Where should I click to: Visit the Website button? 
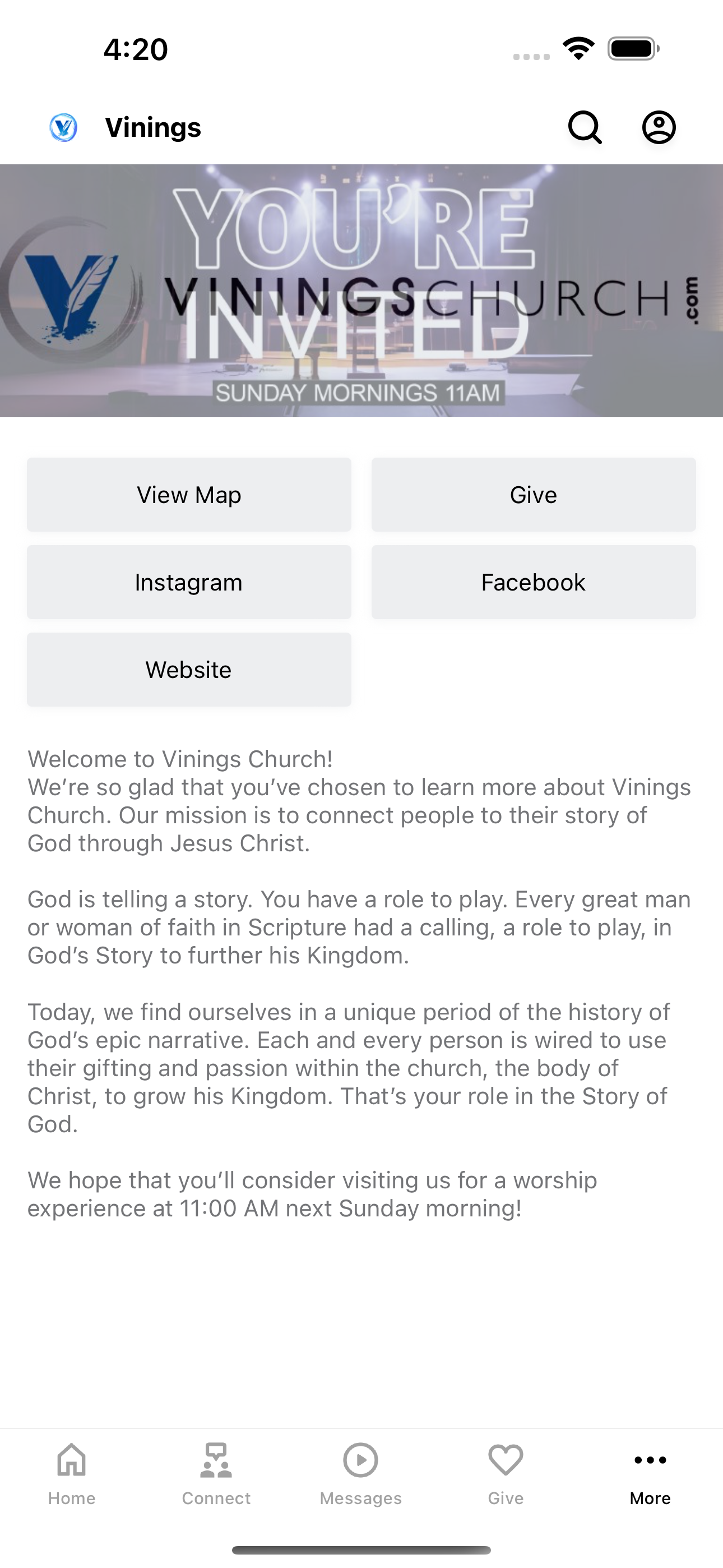[x=189, y=670]
